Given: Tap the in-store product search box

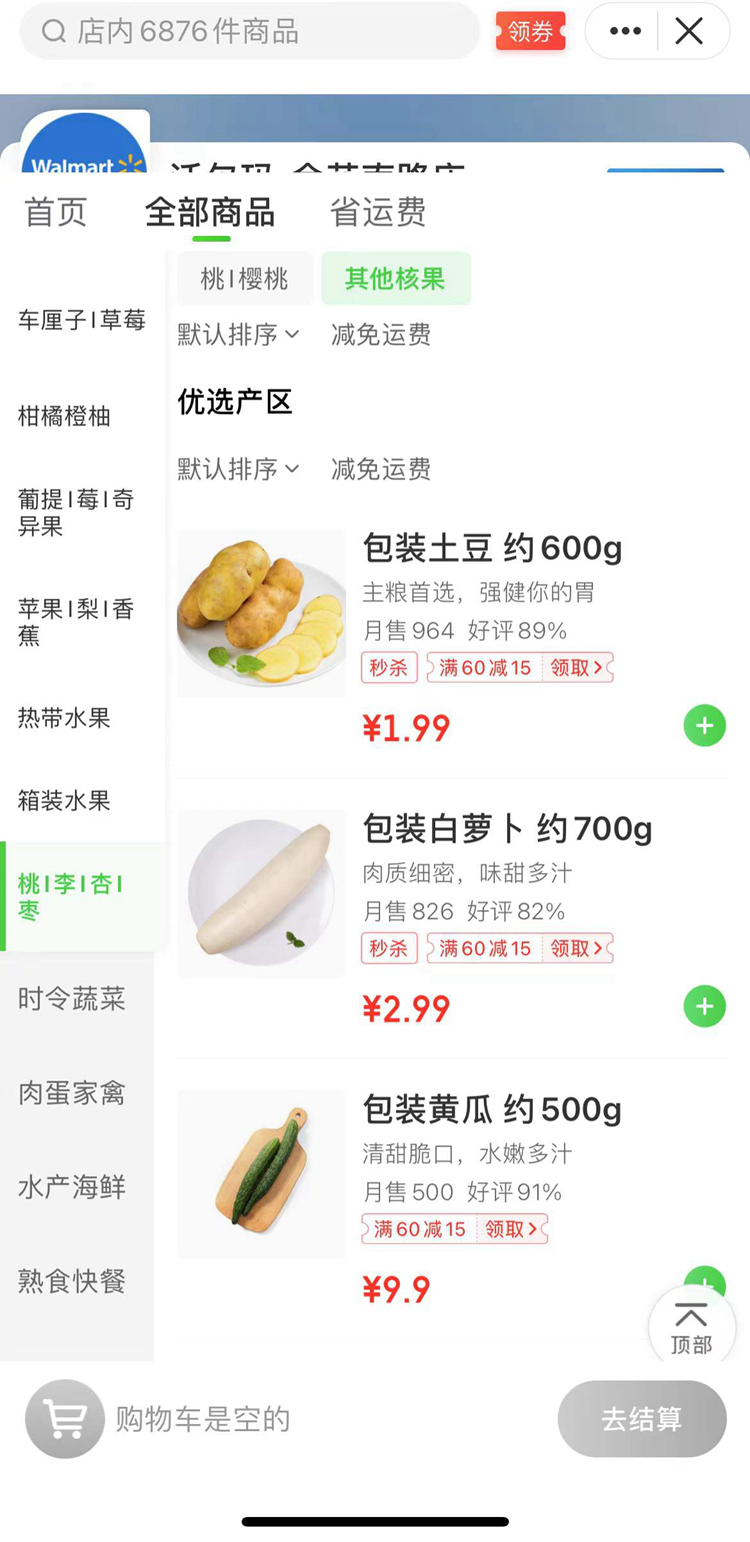Looking at the screenshot, I should [x=250, y=32].
